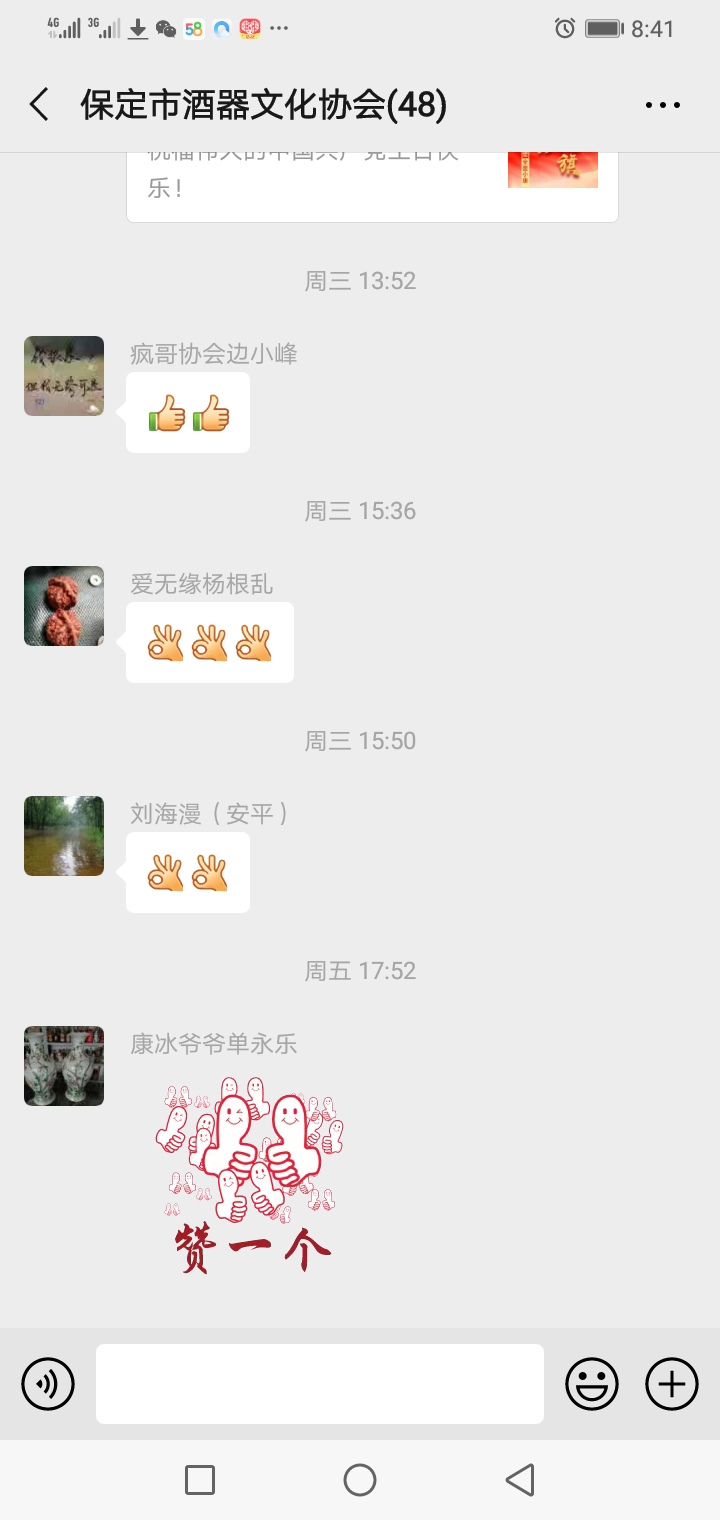Open the emoji sticker panel
This screenshot has height=1520, width=720.
click(x=592, y=1384)
